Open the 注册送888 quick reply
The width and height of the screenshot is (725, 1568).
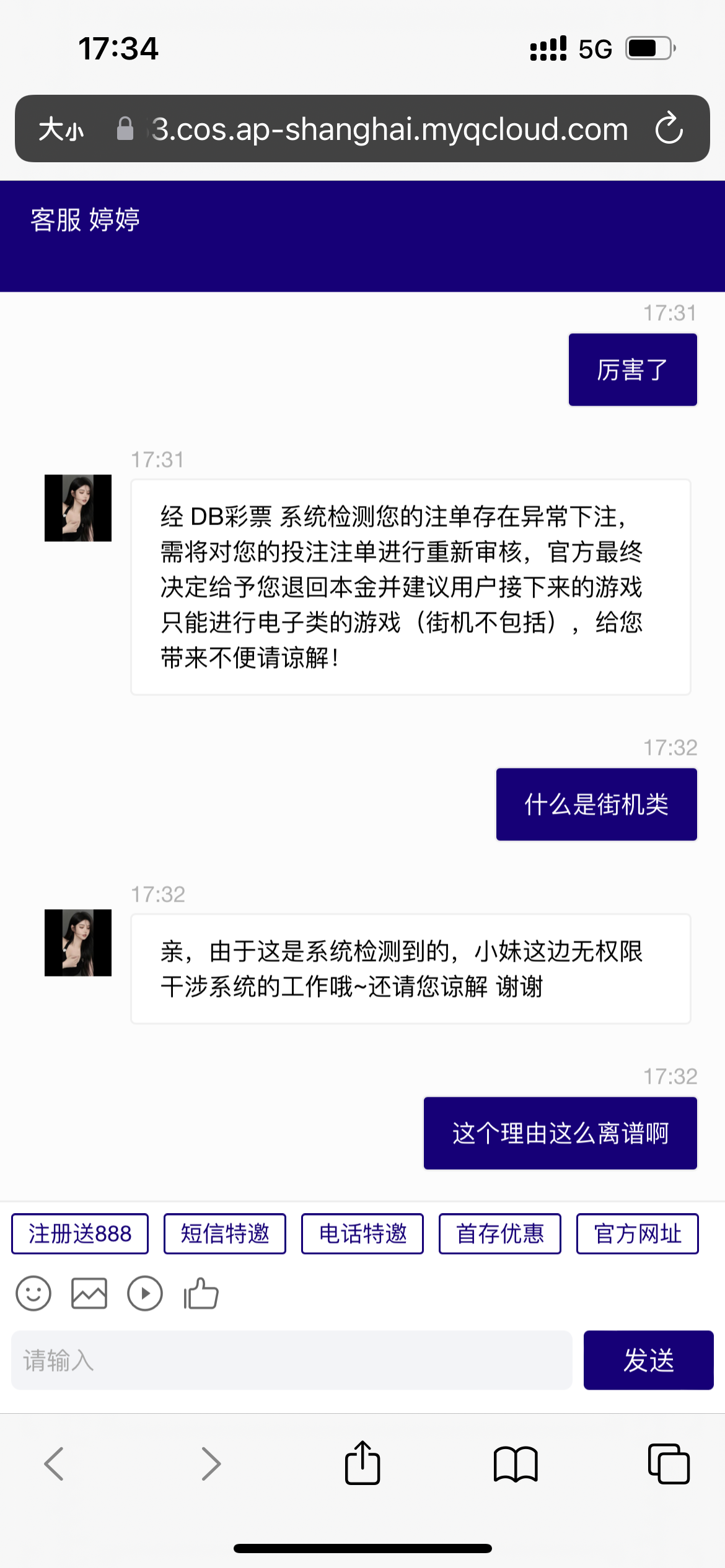coord(79,1233)
